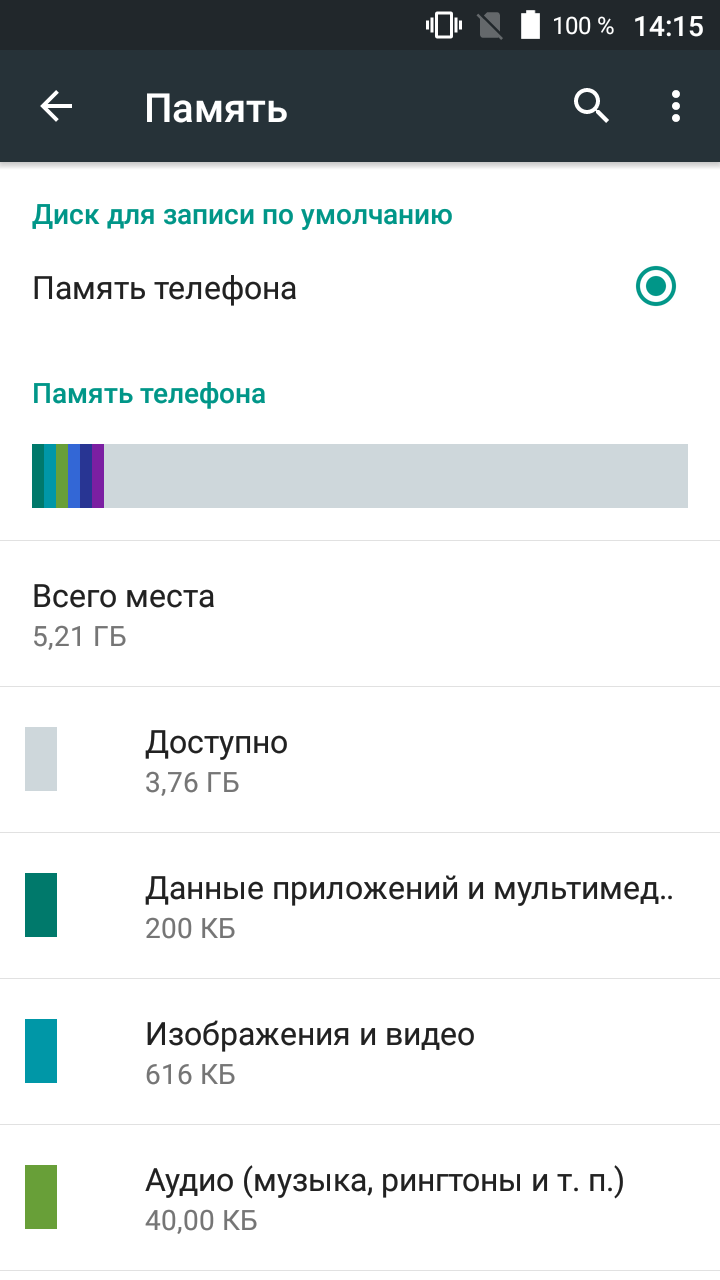Screen dimensions: 720x1280
Task: Select Память телефона as default disk
Action: 360,288
